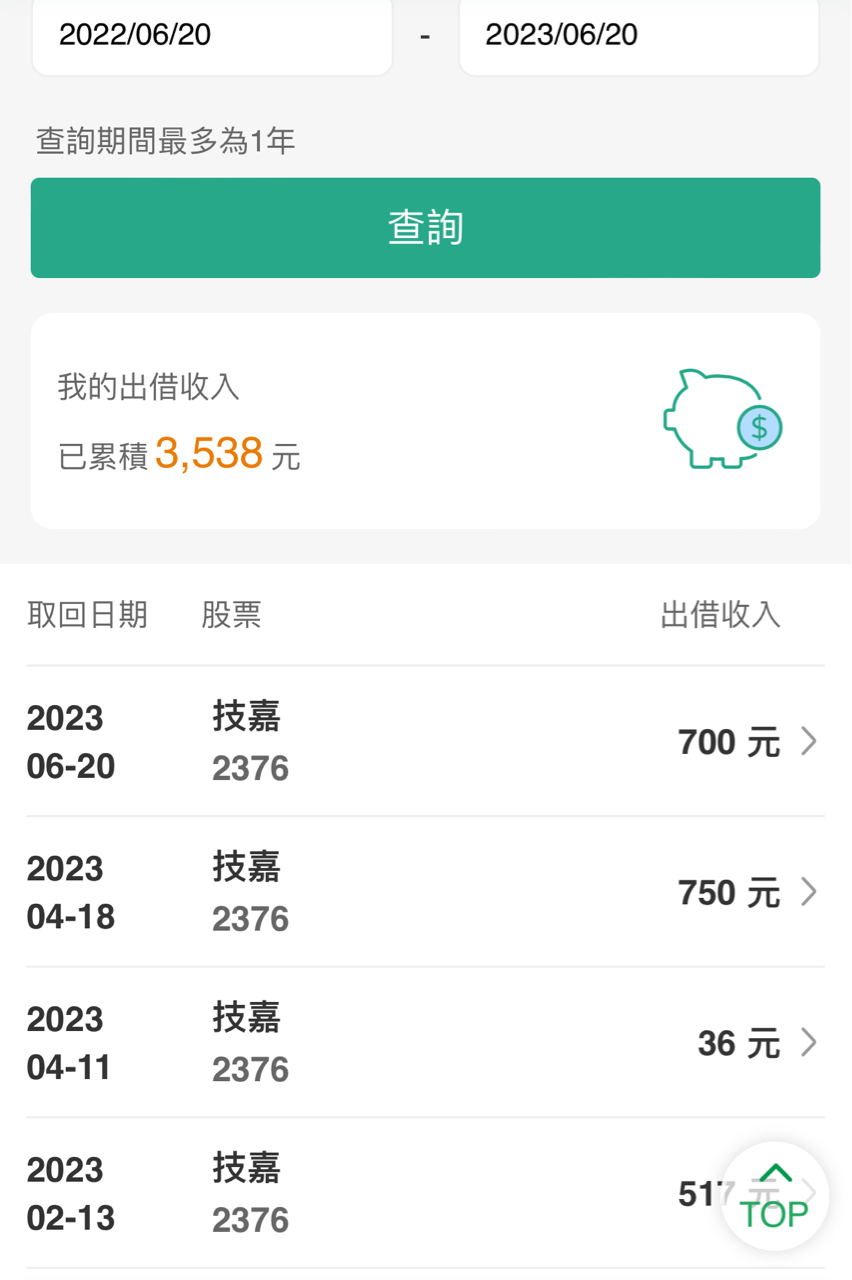The width and height of the screenshot is (852, 1280).
Task: Select the 2023 04-11 技嘉 36 元 record
Action: coord(425,1043)
